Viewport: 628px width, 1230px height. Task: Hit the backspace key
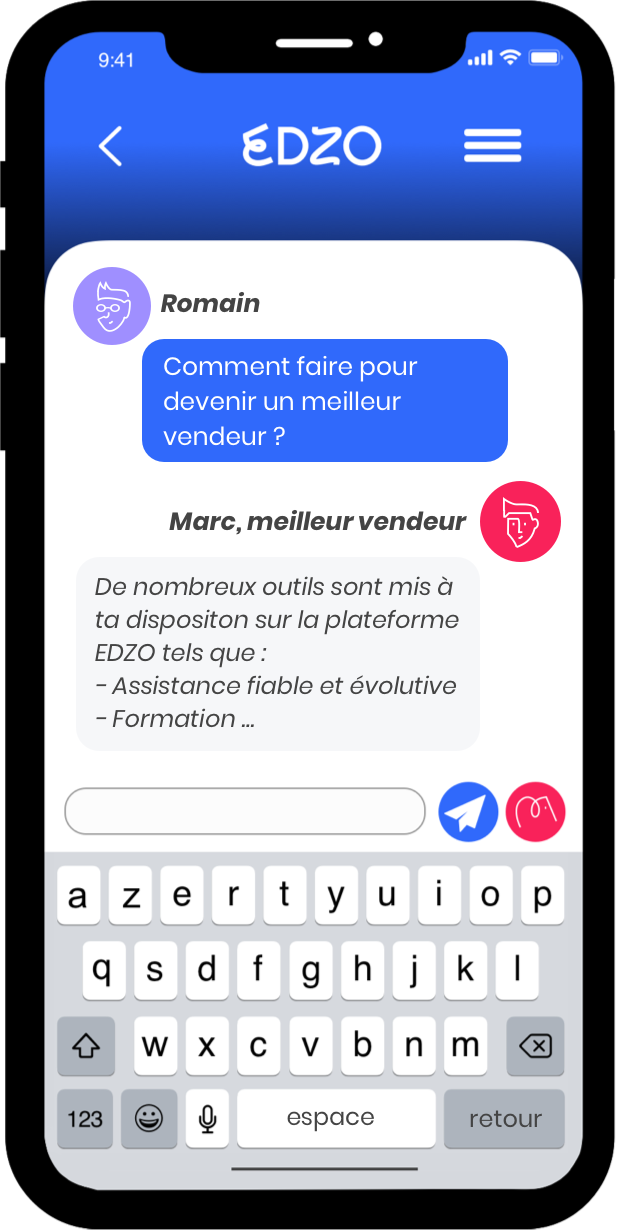pyautogui.click(x=536, y=1046)
